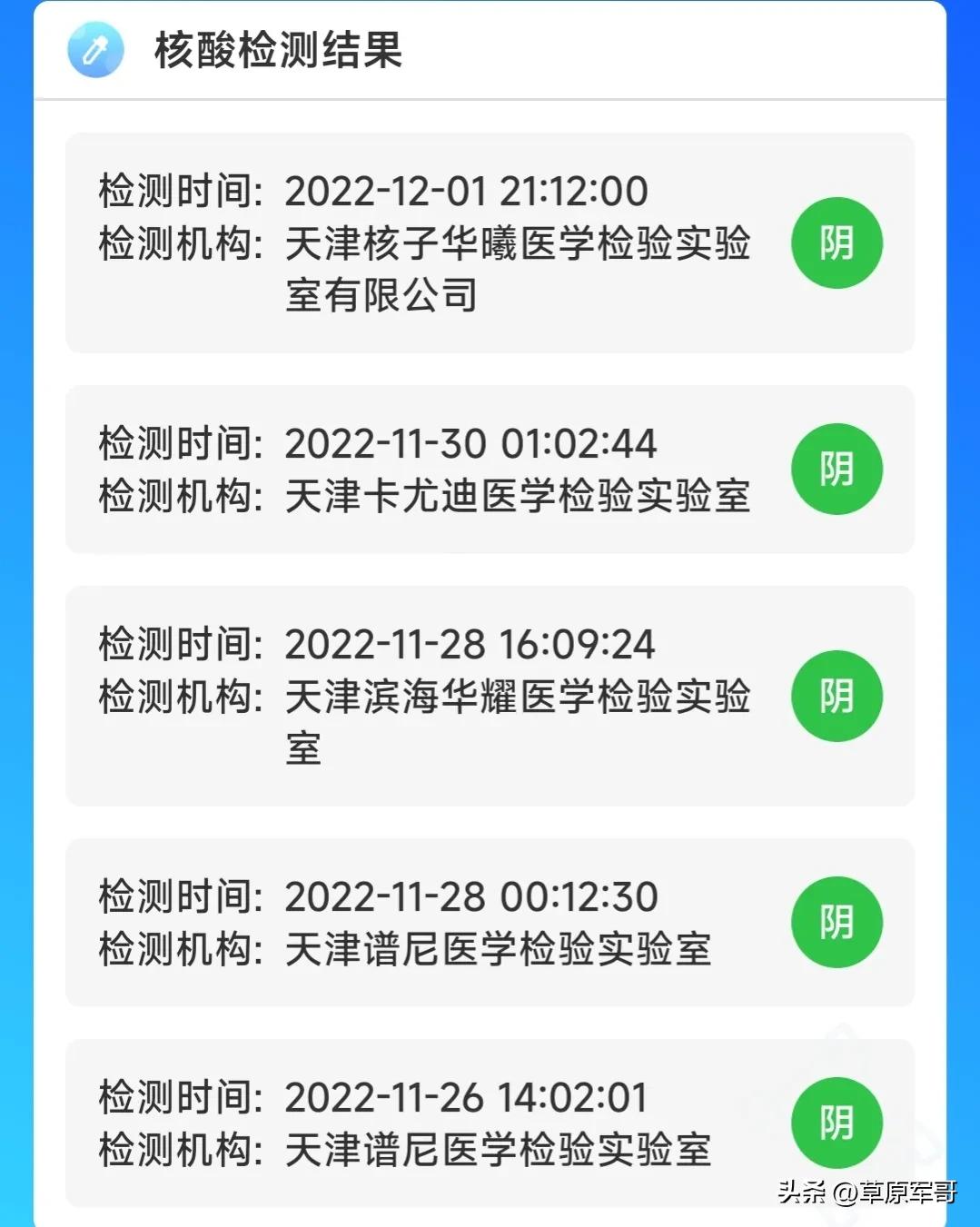The height and width of the screenshot is (1227, 980).
Task: Select the 天津卡尤迪医学检验实验室 text
Action: click(518, 496)
